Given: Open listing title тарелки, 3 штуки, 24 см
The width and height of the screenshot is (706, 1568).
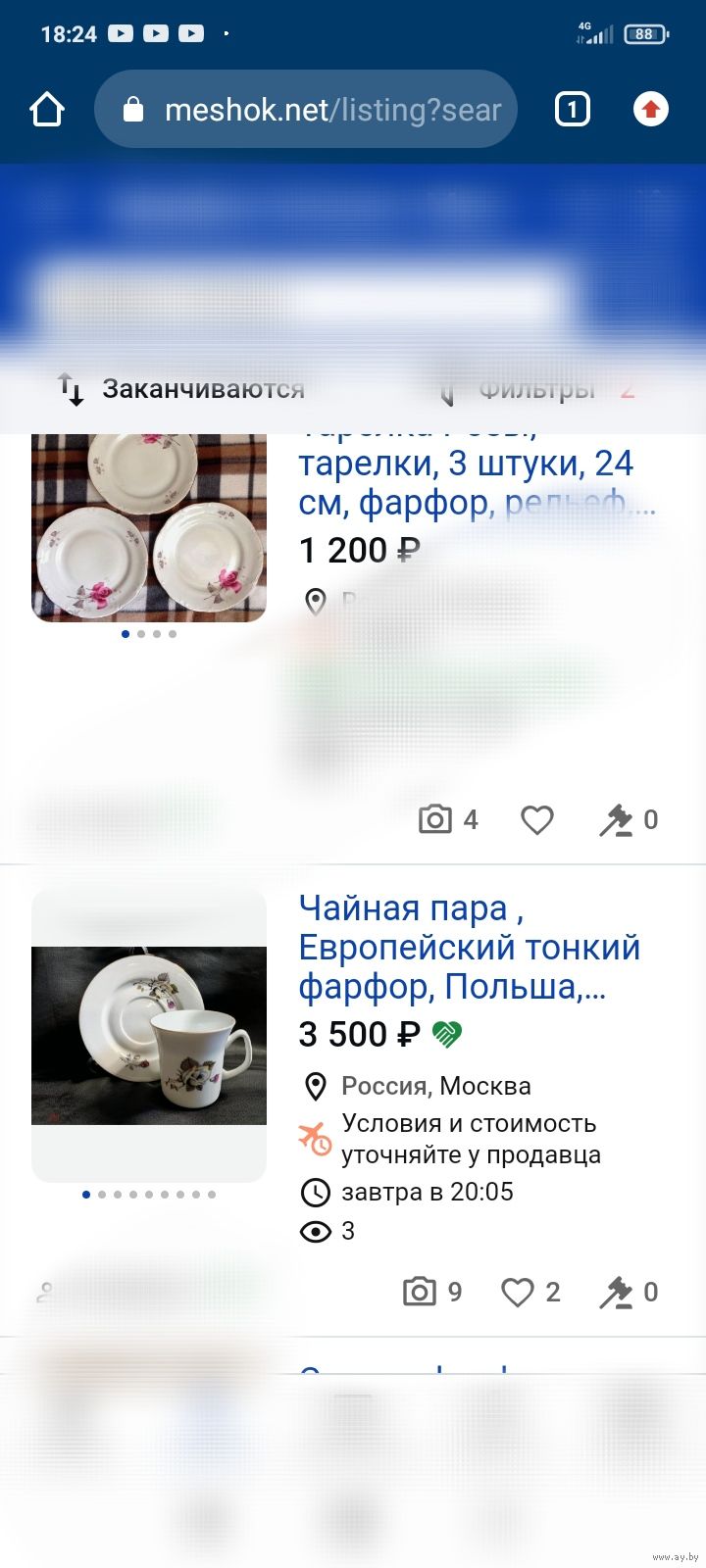Looking at the screenshot, I should click(x=468, y=481).
